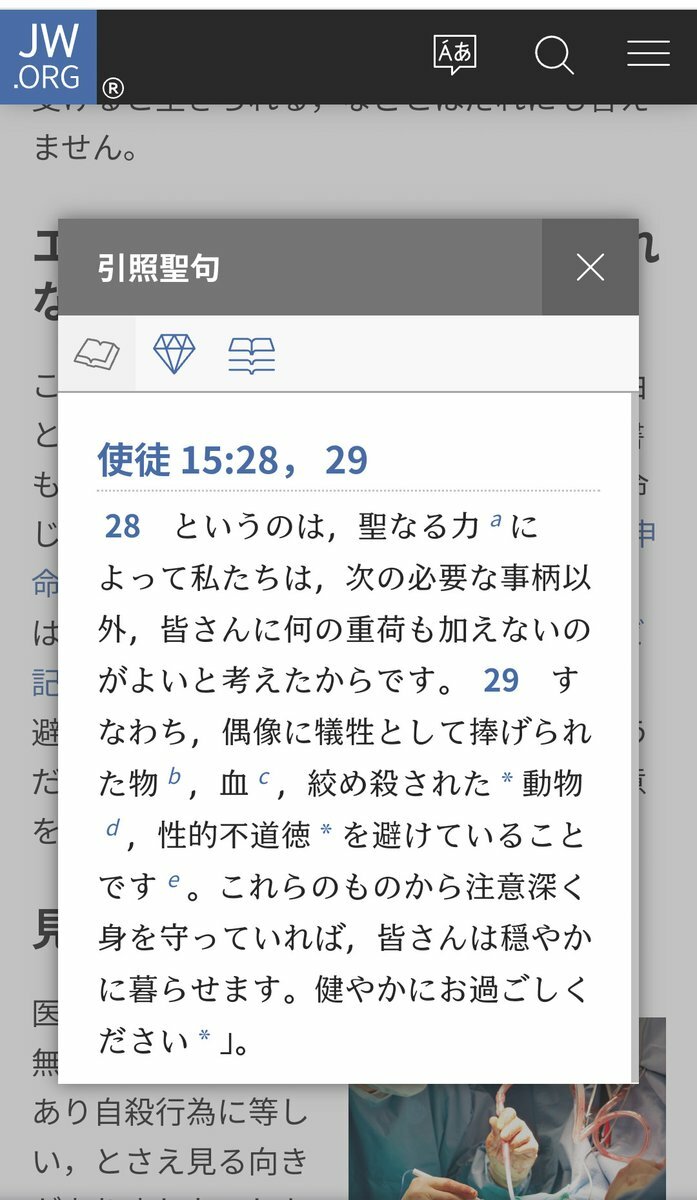Close the 引照聖句 popup
This screenshot has height=1200, width=697.
tap(590, 267)
